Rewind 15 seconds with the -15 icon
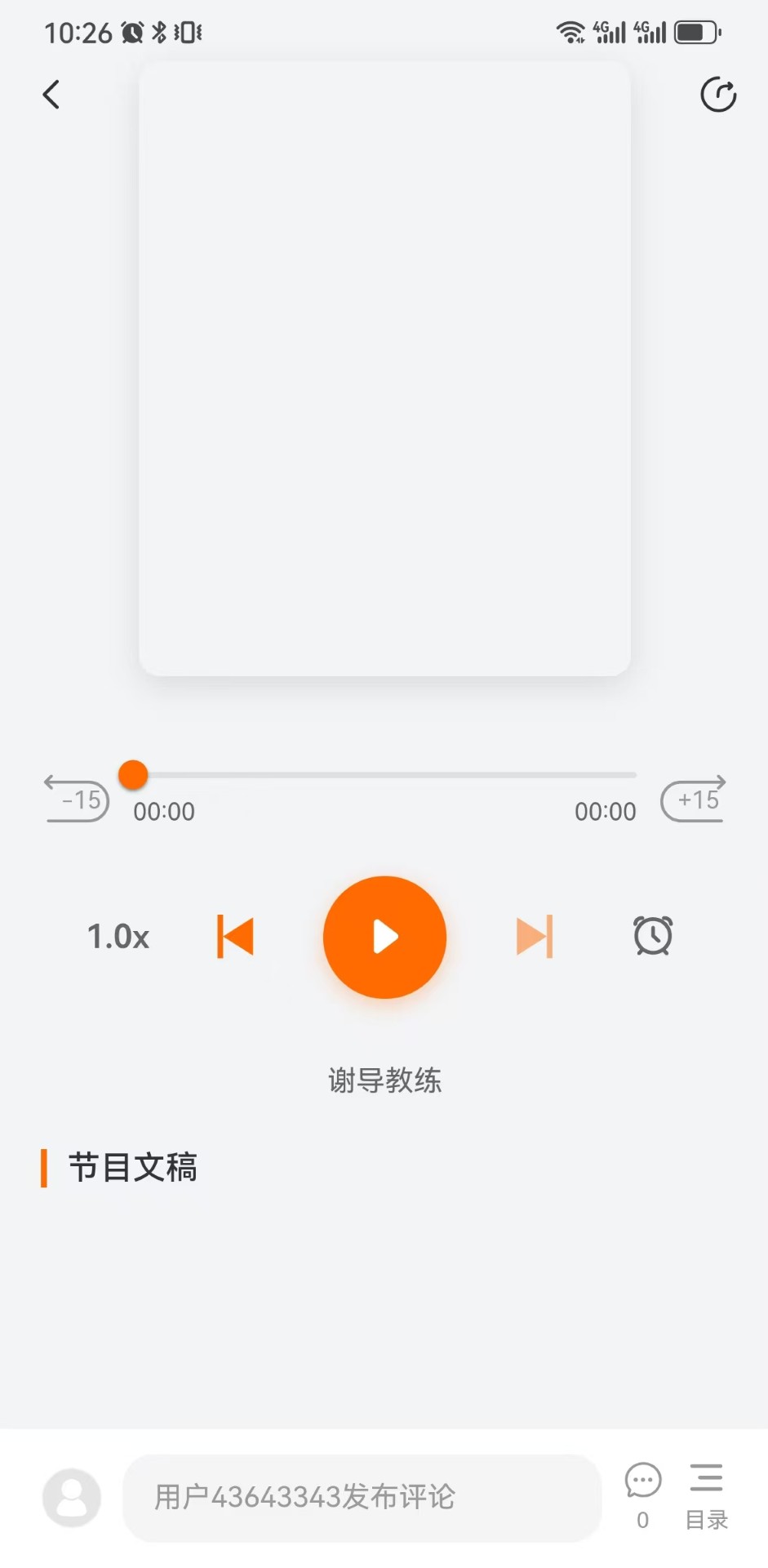The width and height of the screenshot is (768, 1568). [76, 799]
